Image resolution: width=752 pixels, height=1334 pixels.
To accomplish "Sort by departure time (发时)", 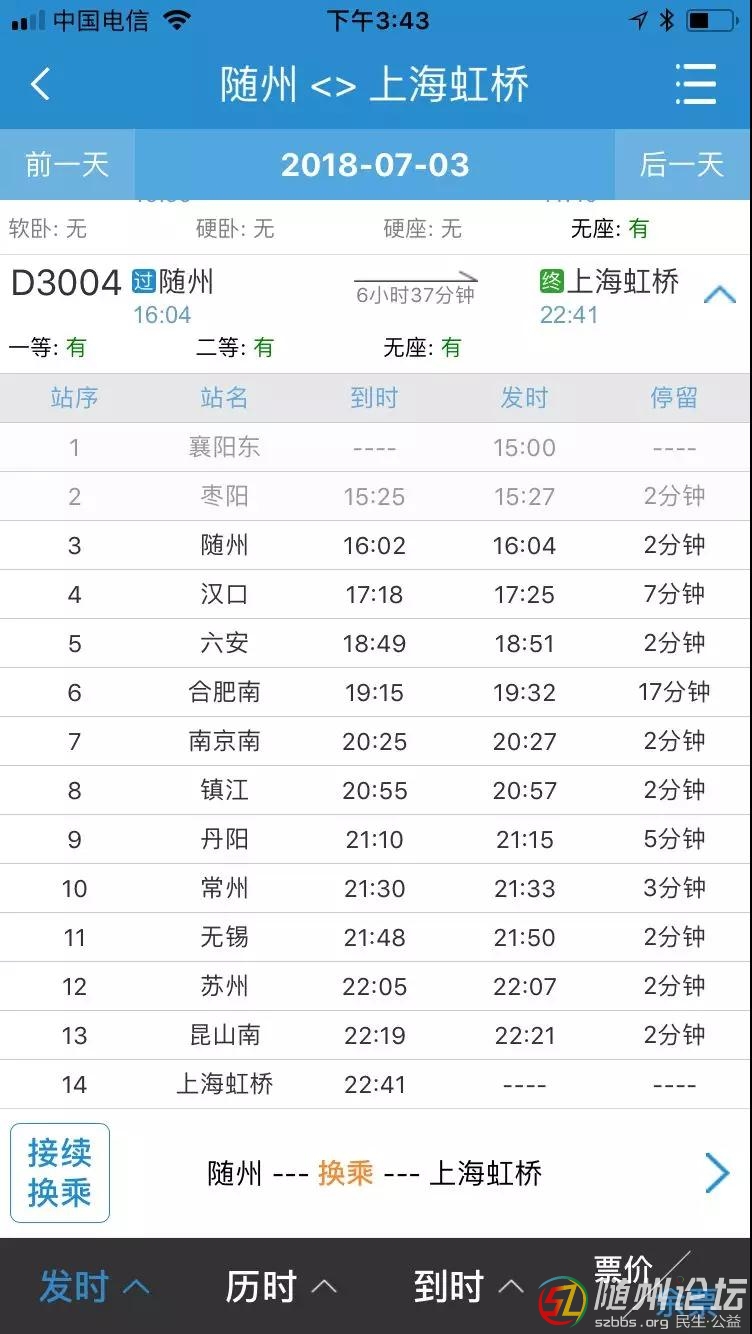I will click(x=94, y=1287).
